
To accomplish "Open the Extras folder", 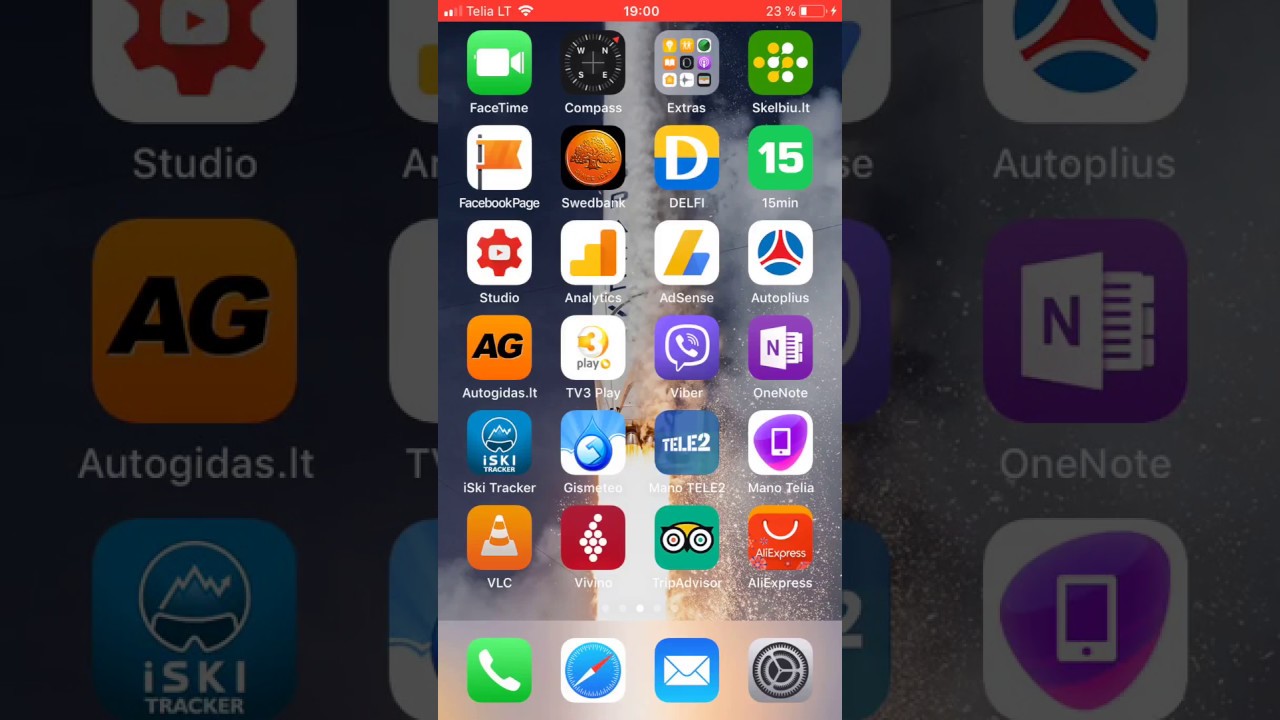I will click(x=687, y=63).
